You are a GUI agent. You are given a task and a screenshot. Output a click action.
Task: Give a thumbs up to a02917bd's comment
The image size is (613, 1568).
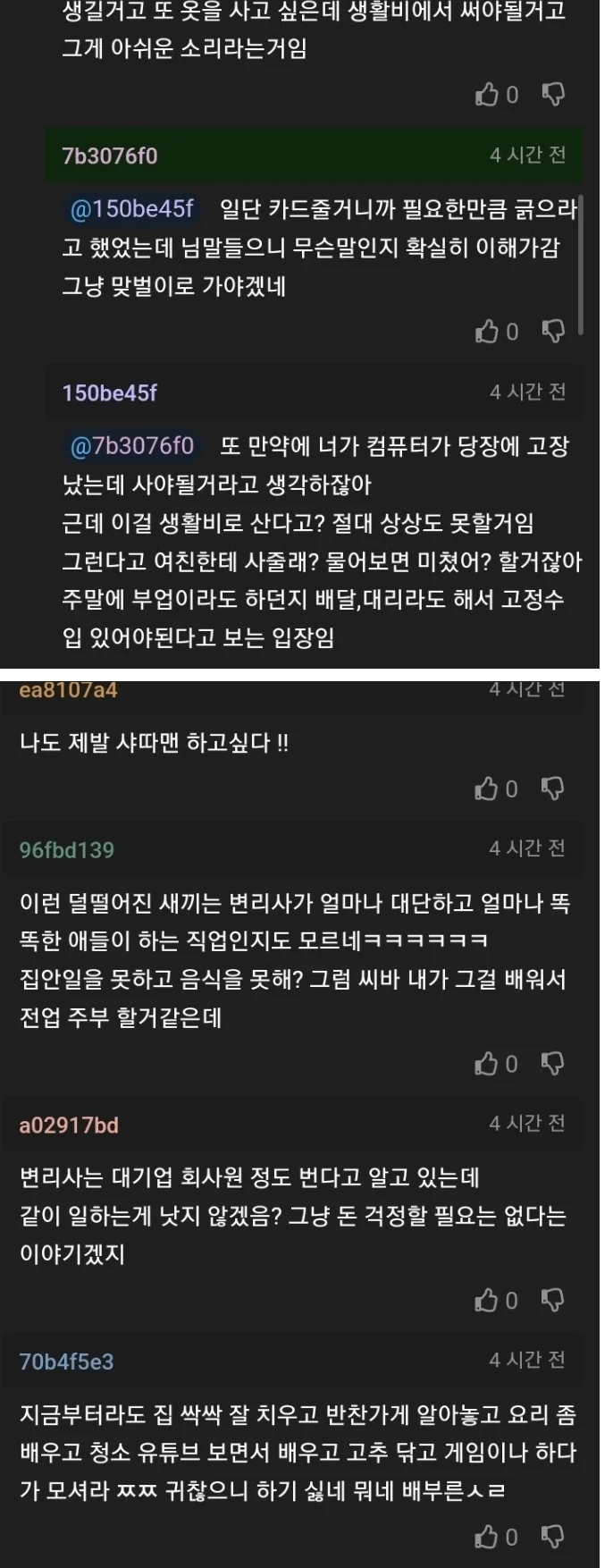tap(487, 1300)
